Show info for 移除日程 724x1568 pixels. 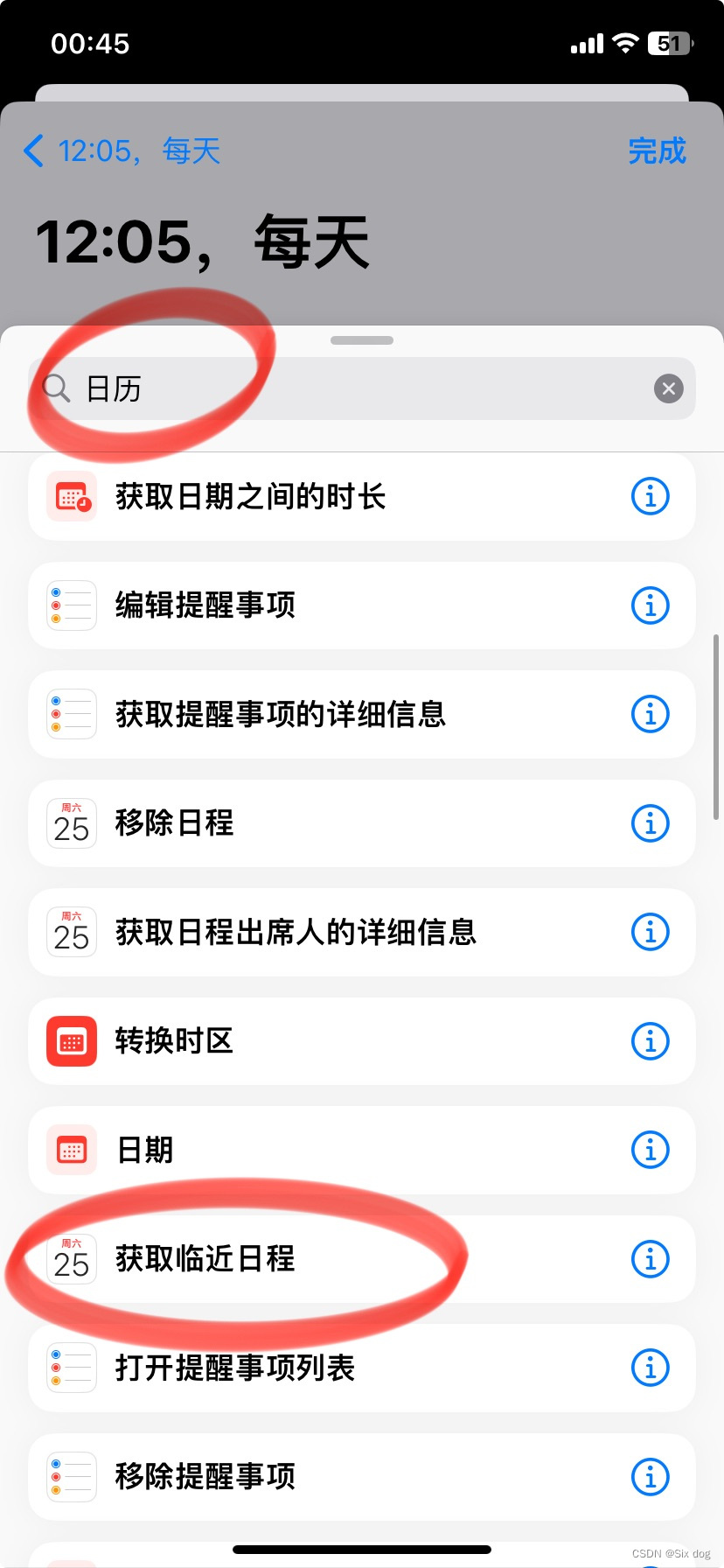pos(650,823)
